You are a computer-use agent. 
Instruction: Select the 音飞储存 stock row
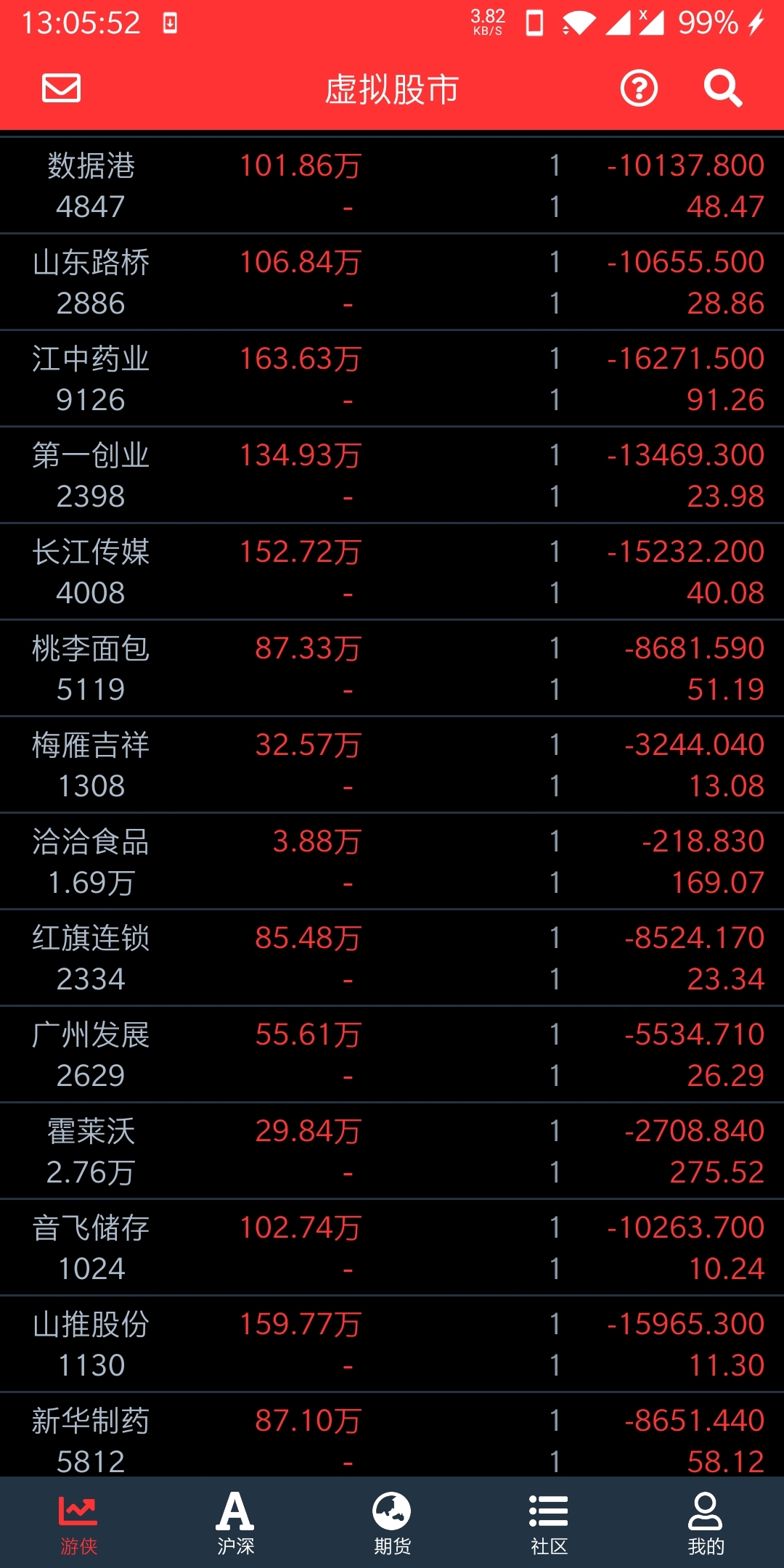point(392,1248)
